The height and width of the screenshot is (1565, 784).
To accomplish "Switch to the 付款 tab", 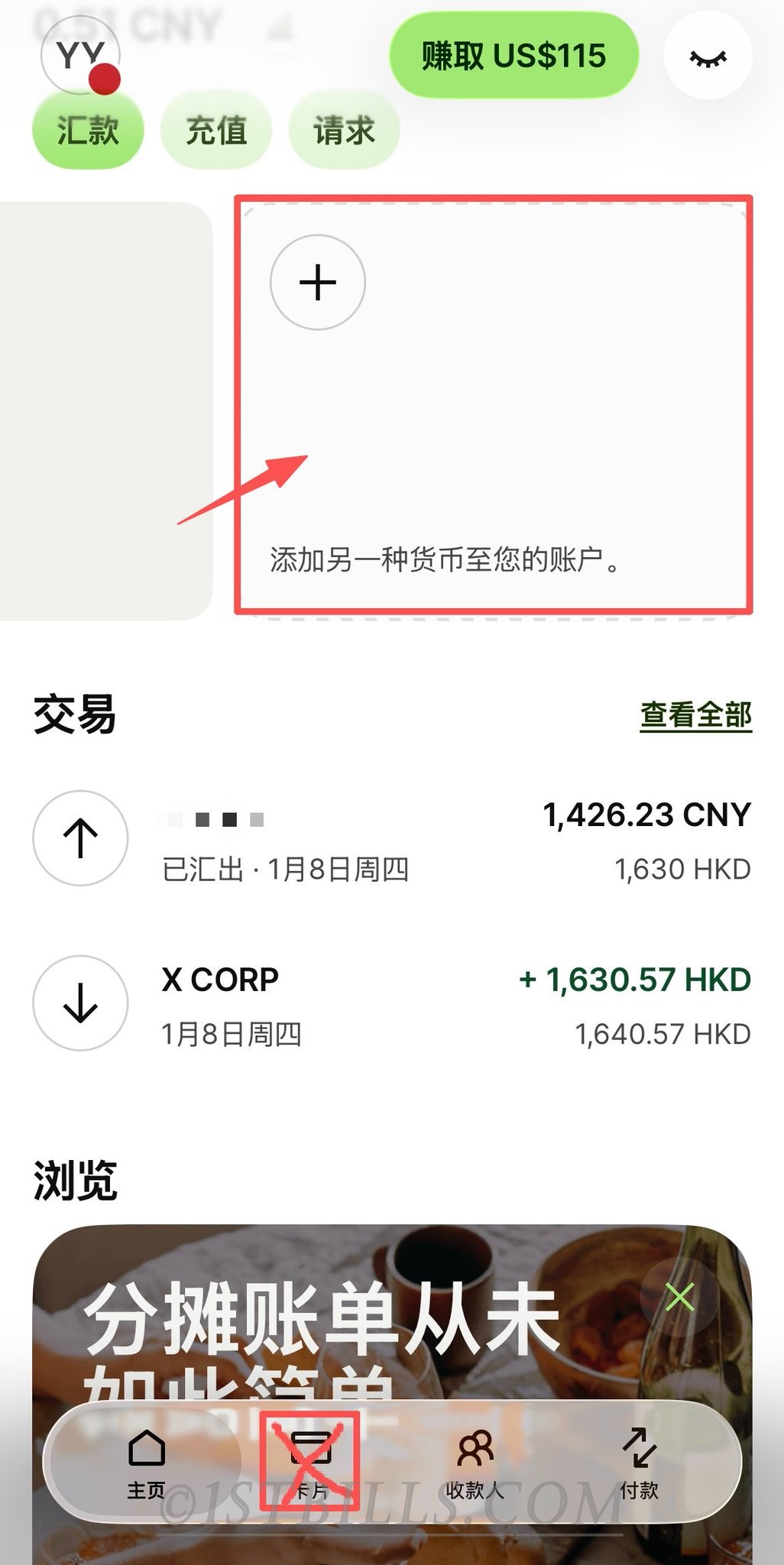I will click(639, 1463).
